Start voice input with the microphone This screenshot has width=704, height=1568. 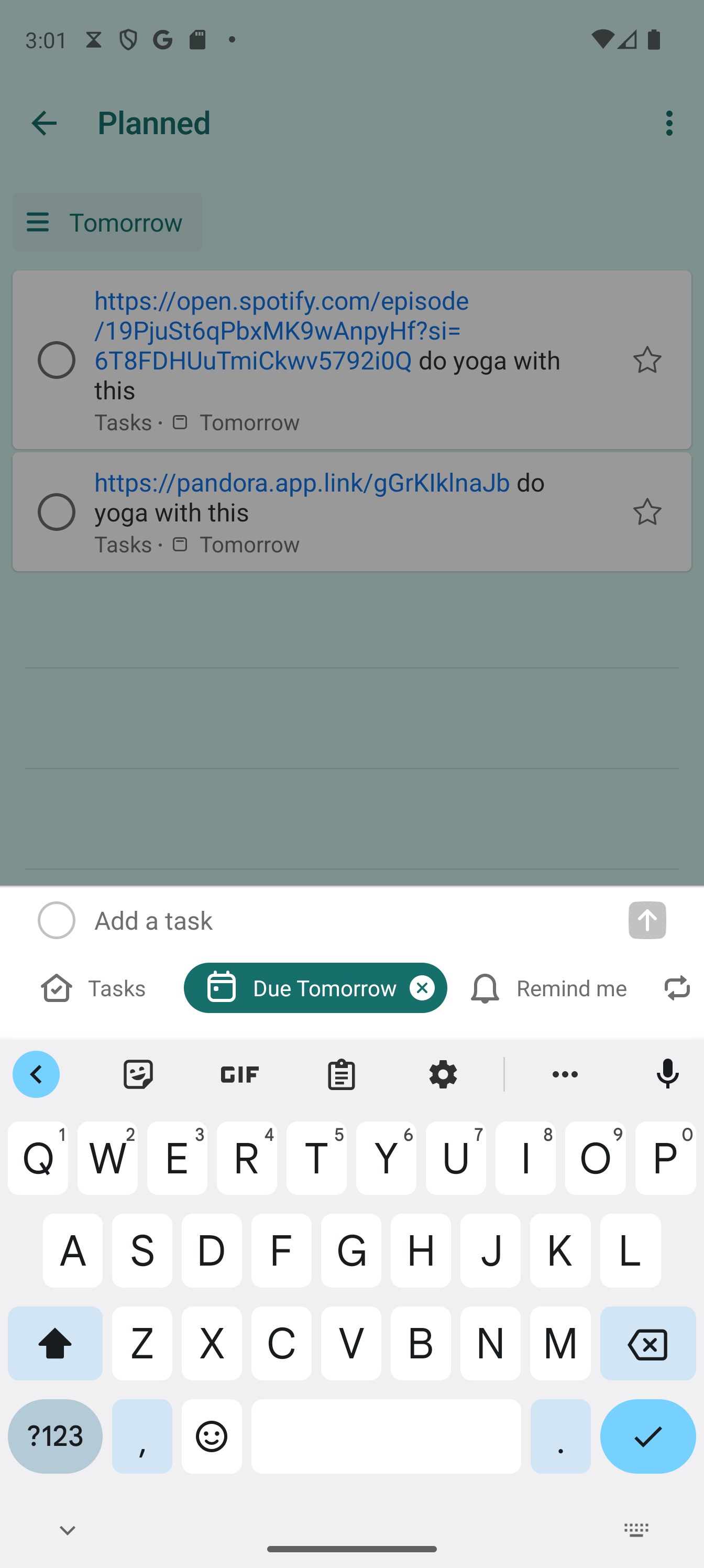pos(667,1074)
